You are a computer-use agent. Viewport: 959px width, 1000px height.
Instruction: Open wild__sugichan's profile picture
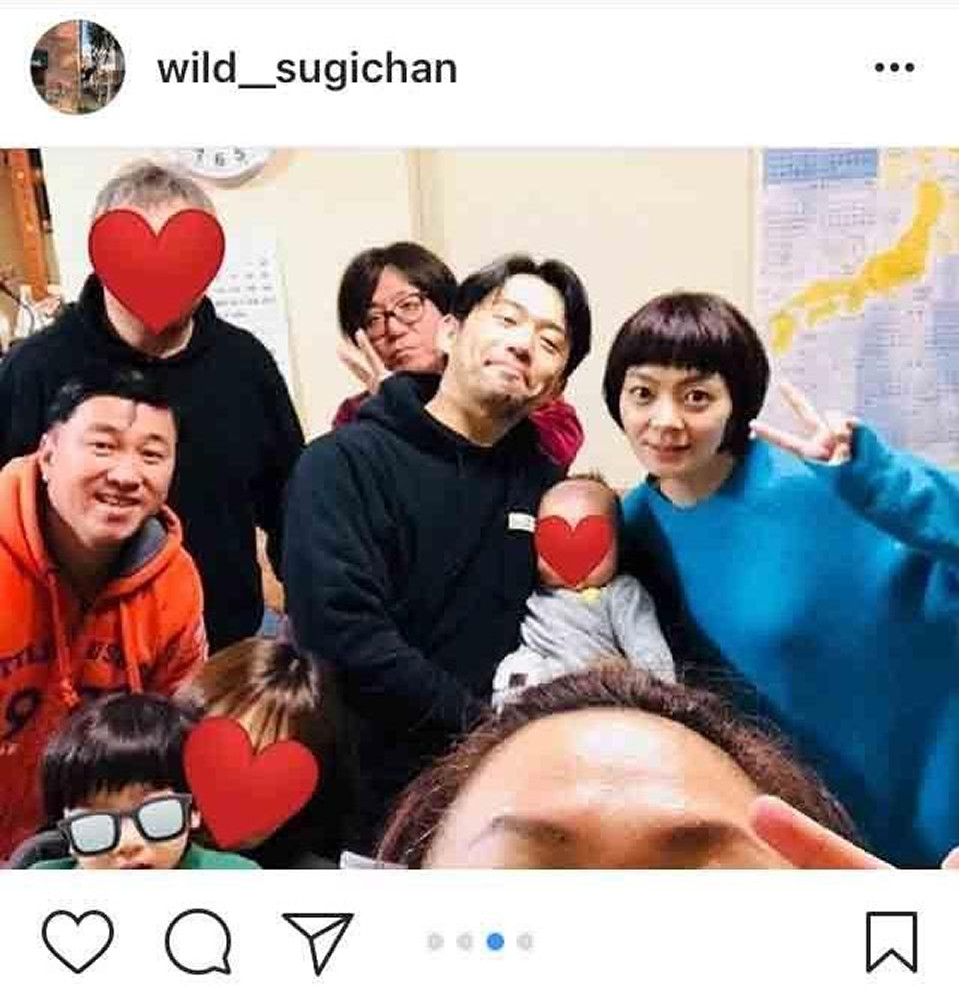tap(77, 67)
